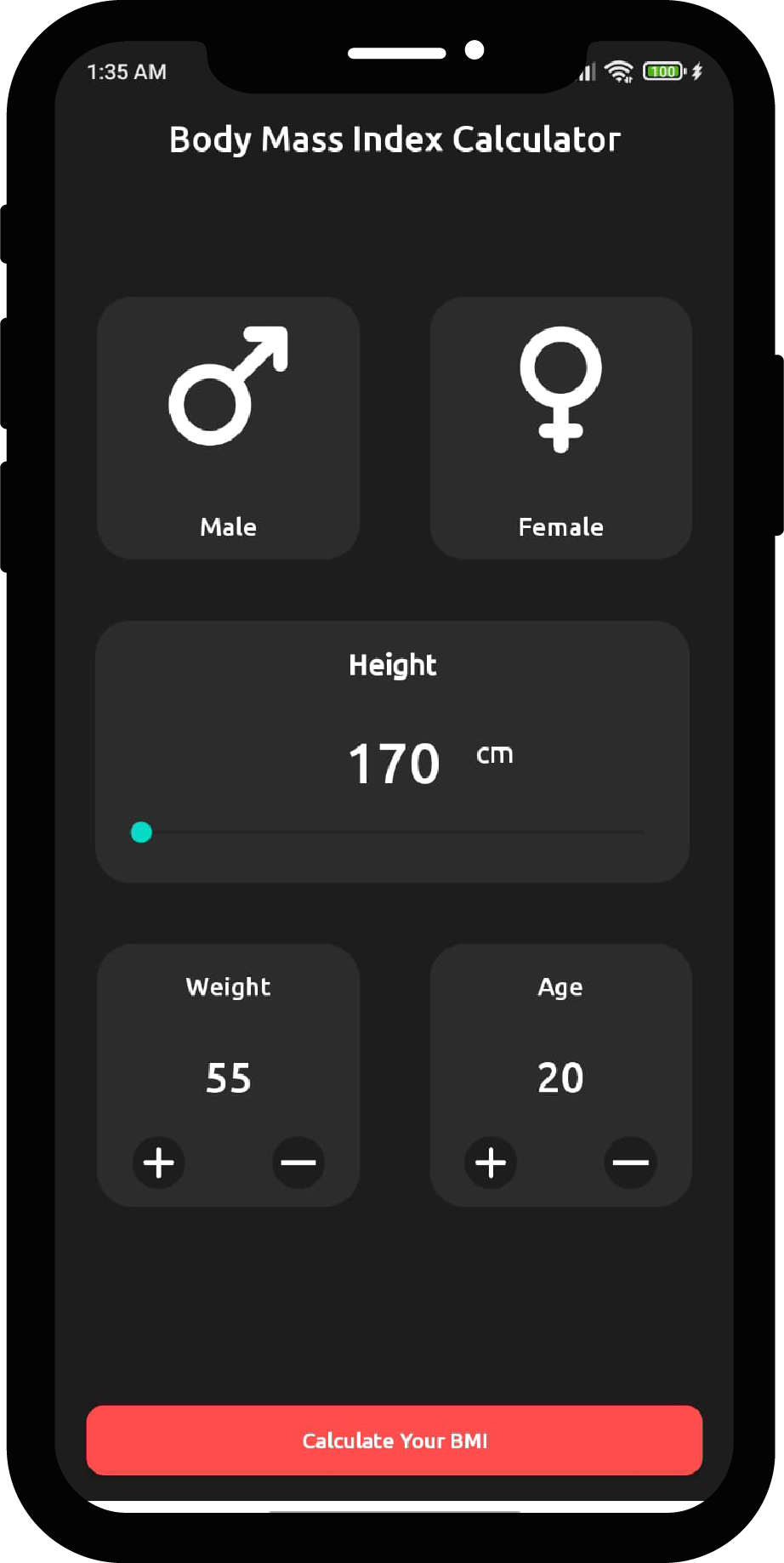
Task: Select the Female gender icon
Action: click(560, 387)
